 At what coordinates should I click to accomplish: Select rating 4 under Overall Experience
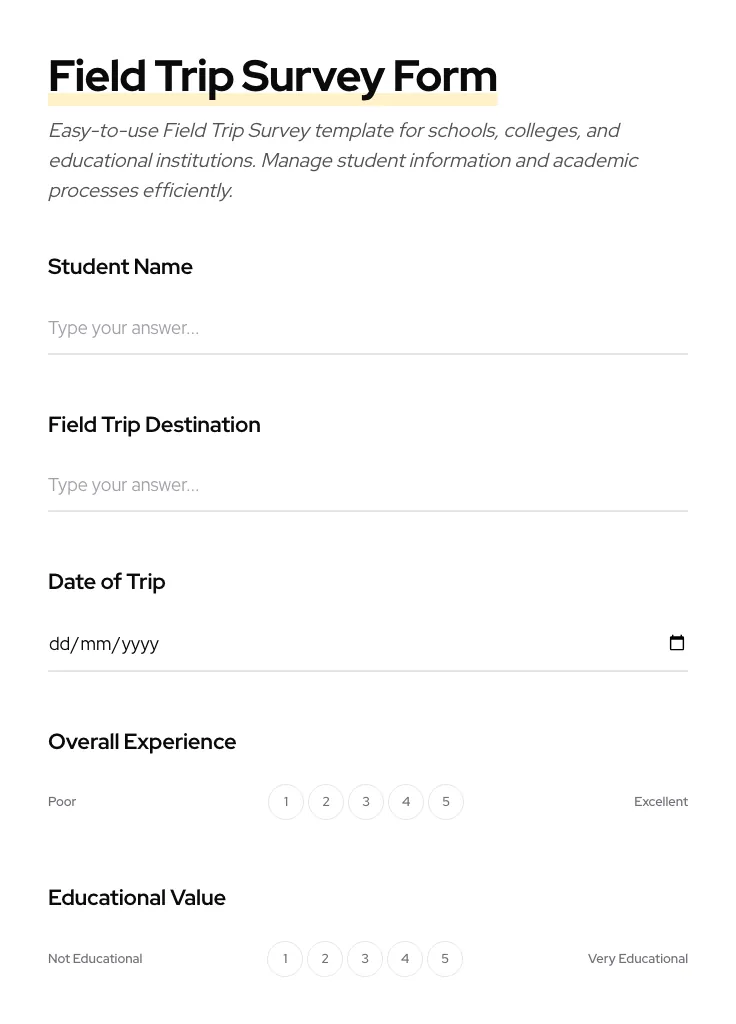point(406,801)
